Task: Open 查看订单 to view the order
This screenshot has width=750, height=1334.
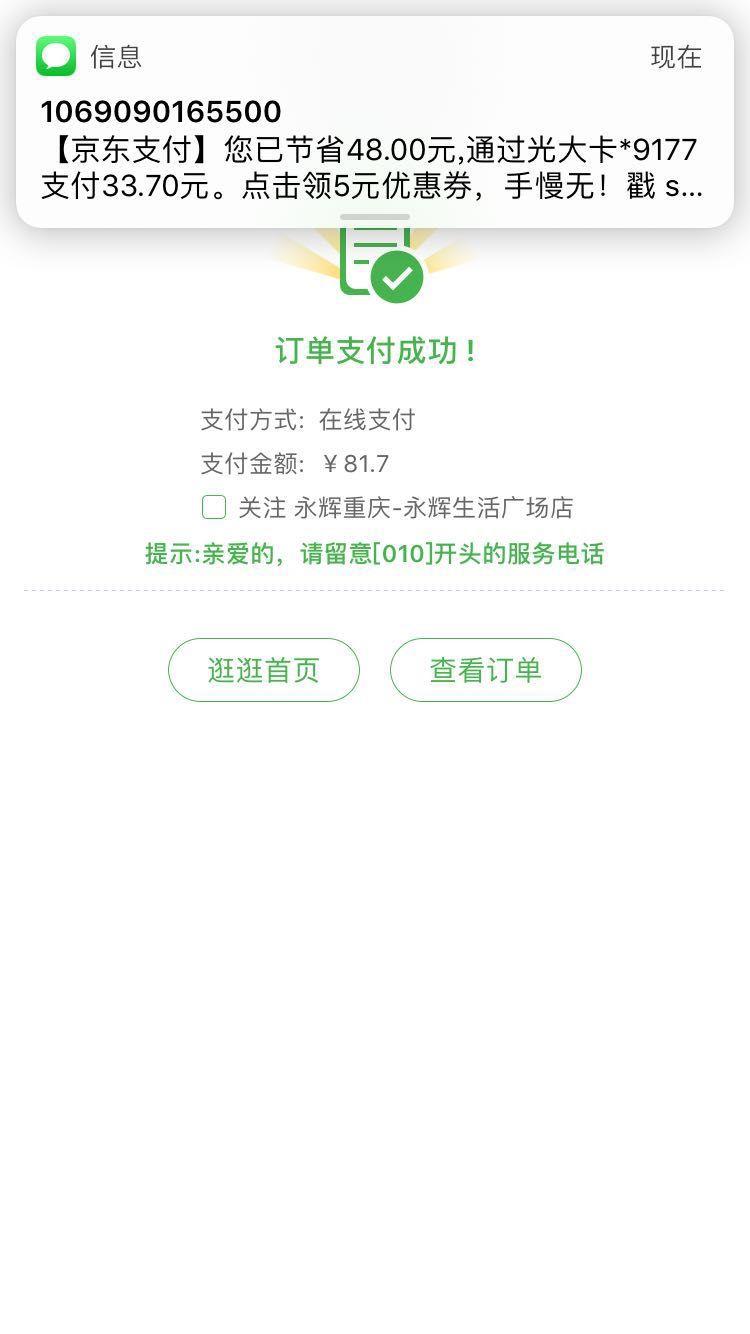Action: click(x=486, y=670)
